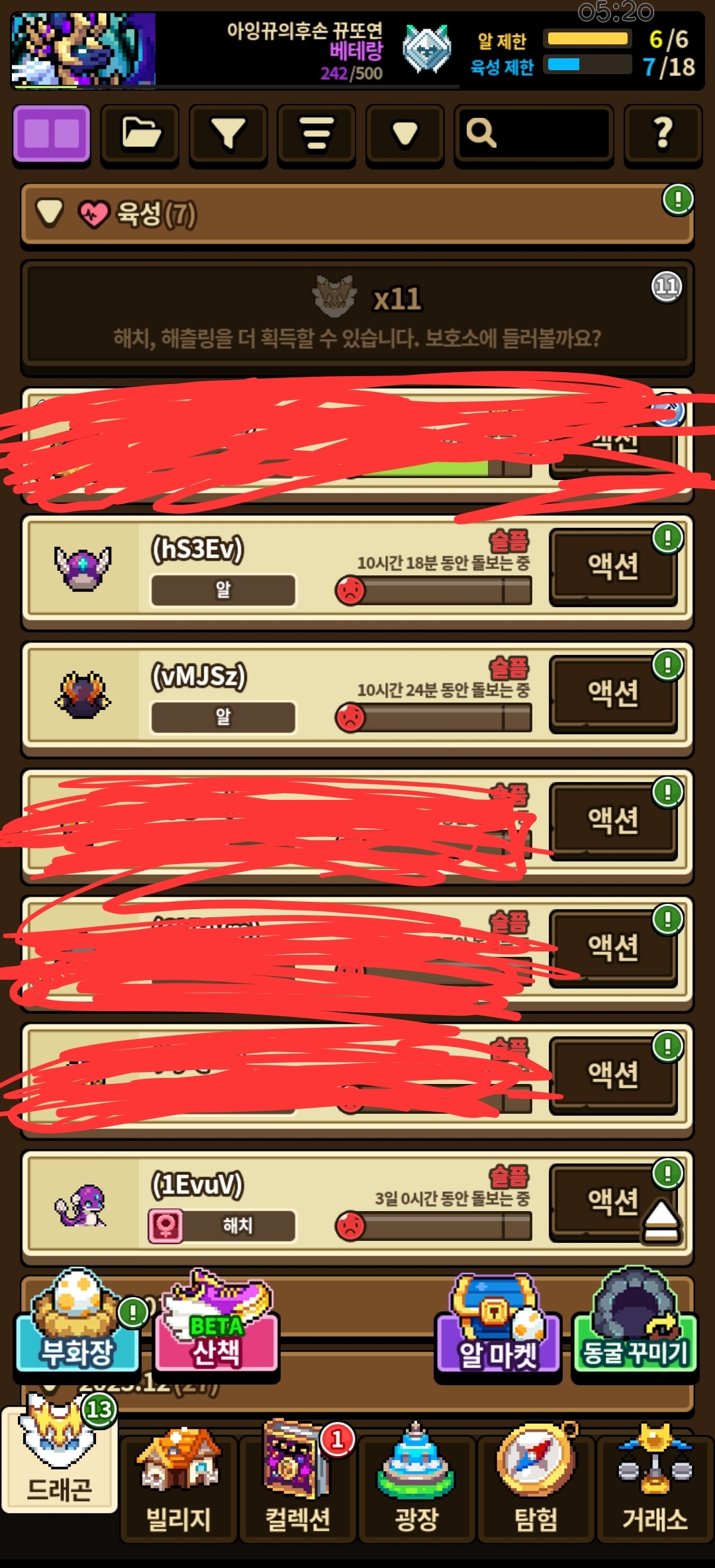Switch to the purple grid view toggle
The width and height of the screenshot is (715, 1568).
pos(51,133)
